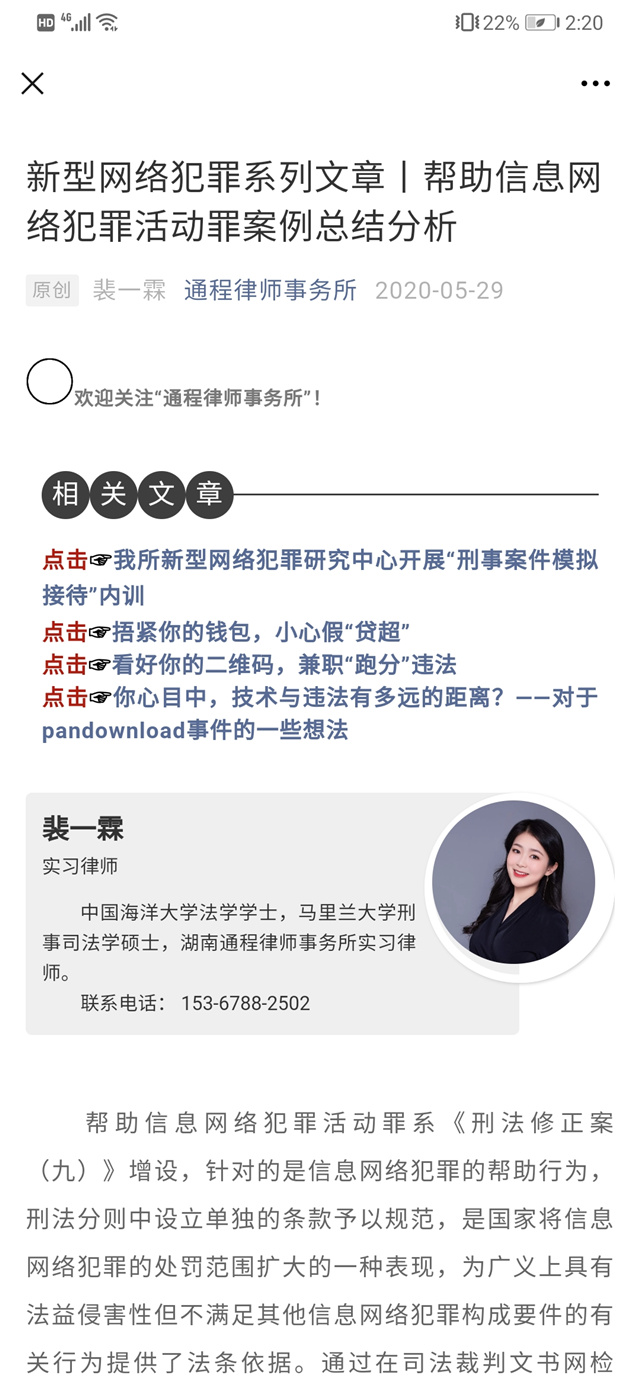Image resolution: width=640 pixels, height=1386 pixels.
Task: Open the three-dot overflow menu
Action: point(595,84)
